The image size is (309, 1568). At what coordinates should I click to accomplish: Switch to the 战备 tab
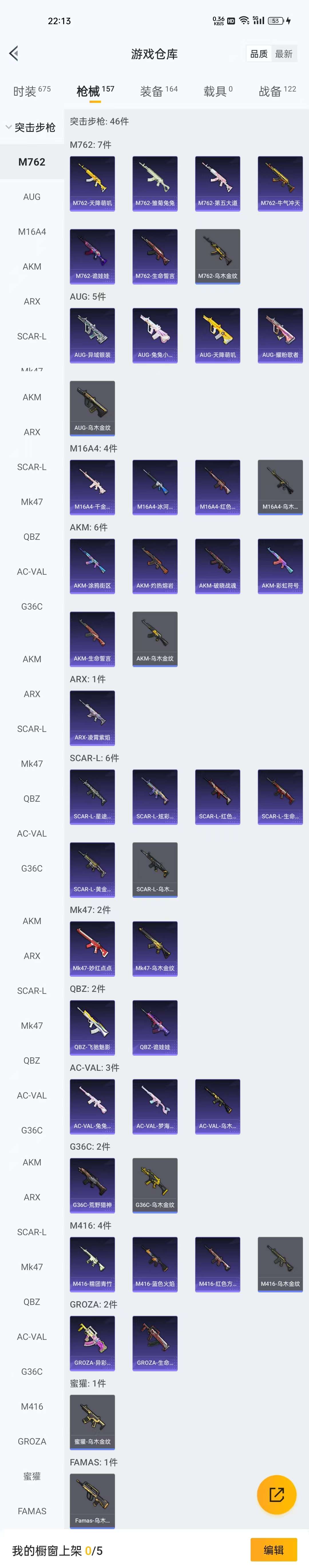[277, 91]
